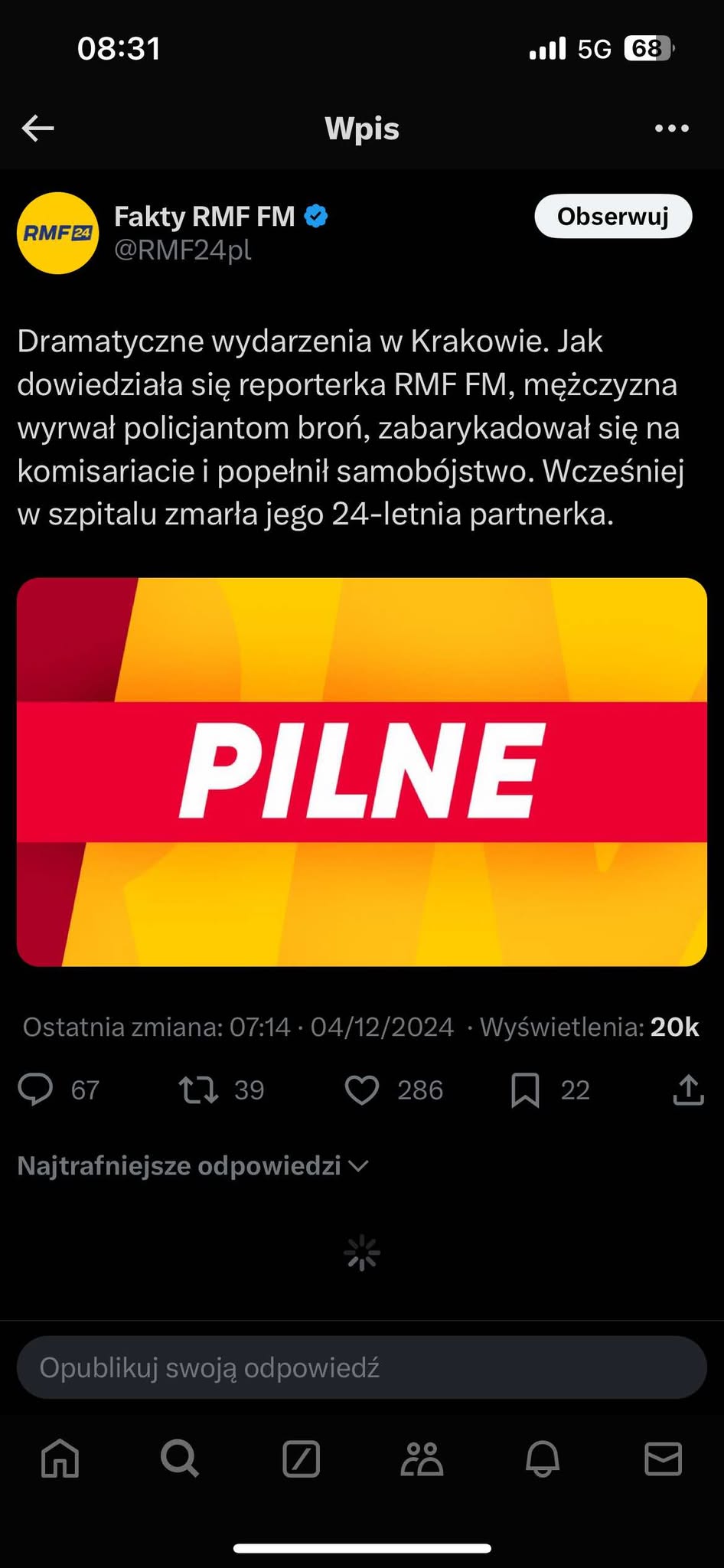Viewport: 724px width, 1568px height.
Task: Switch to the Communities tab
Action: (x=422, y=1459)
